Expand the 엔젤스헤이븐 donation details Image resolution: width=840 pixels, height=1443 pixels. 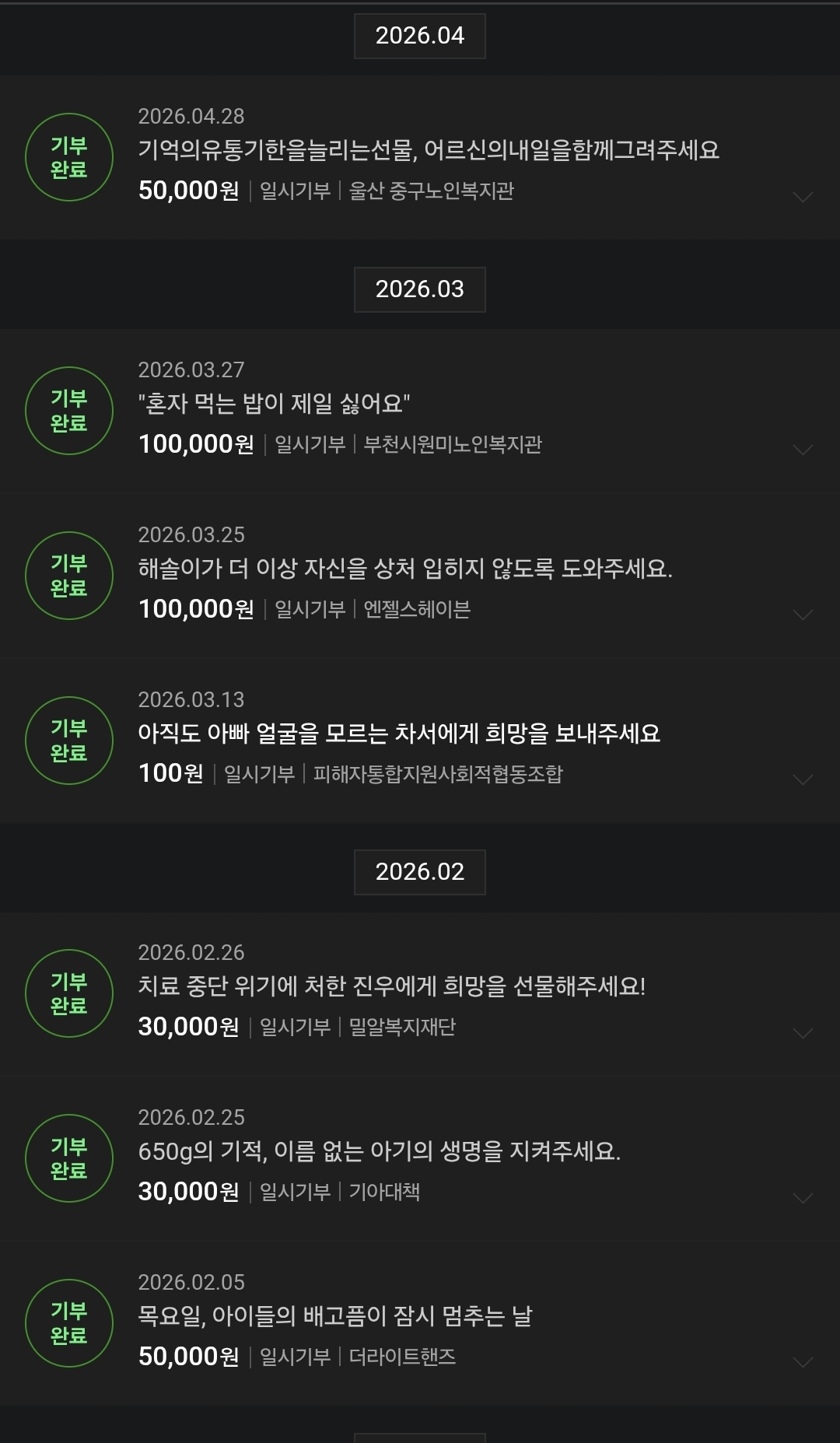click(803, 615)
